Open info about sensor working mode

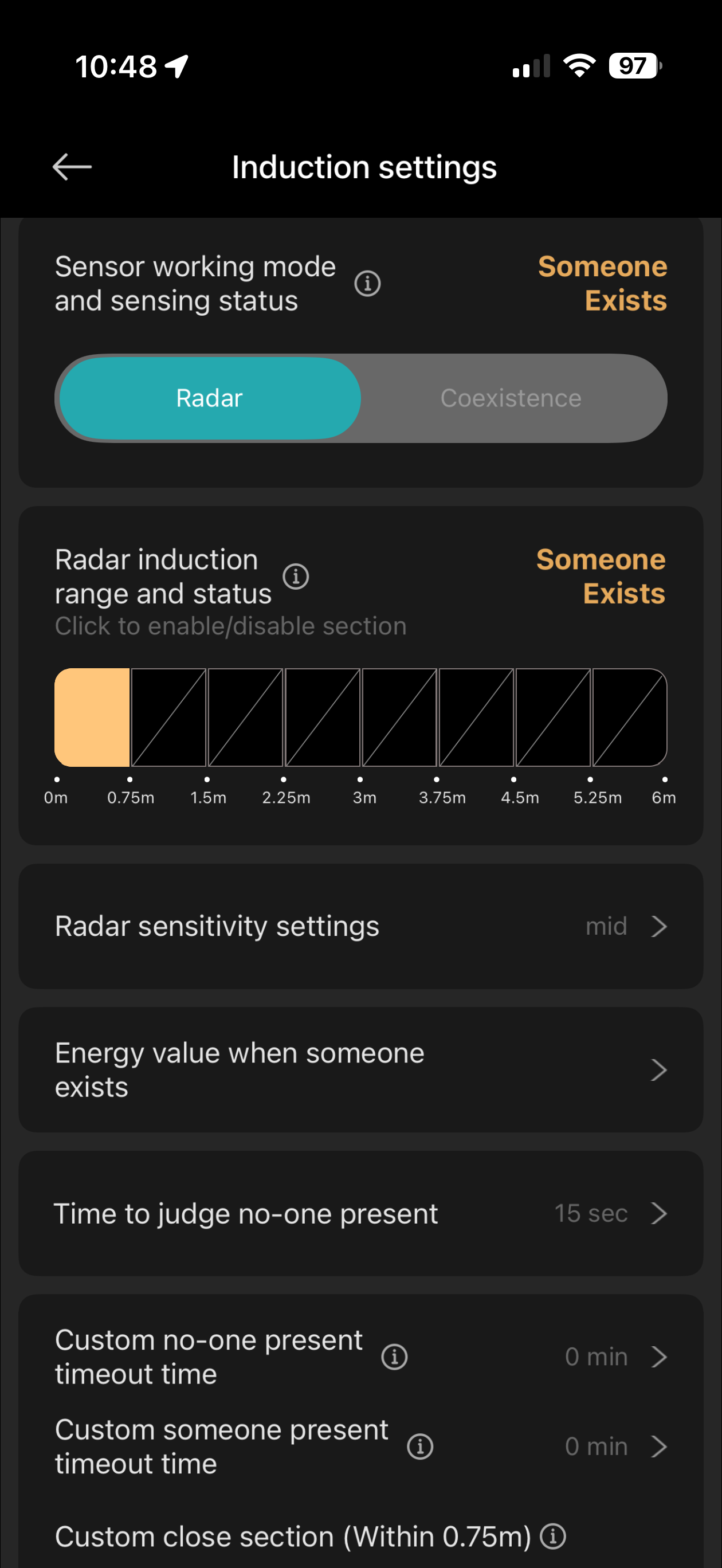tap(368, 284)
